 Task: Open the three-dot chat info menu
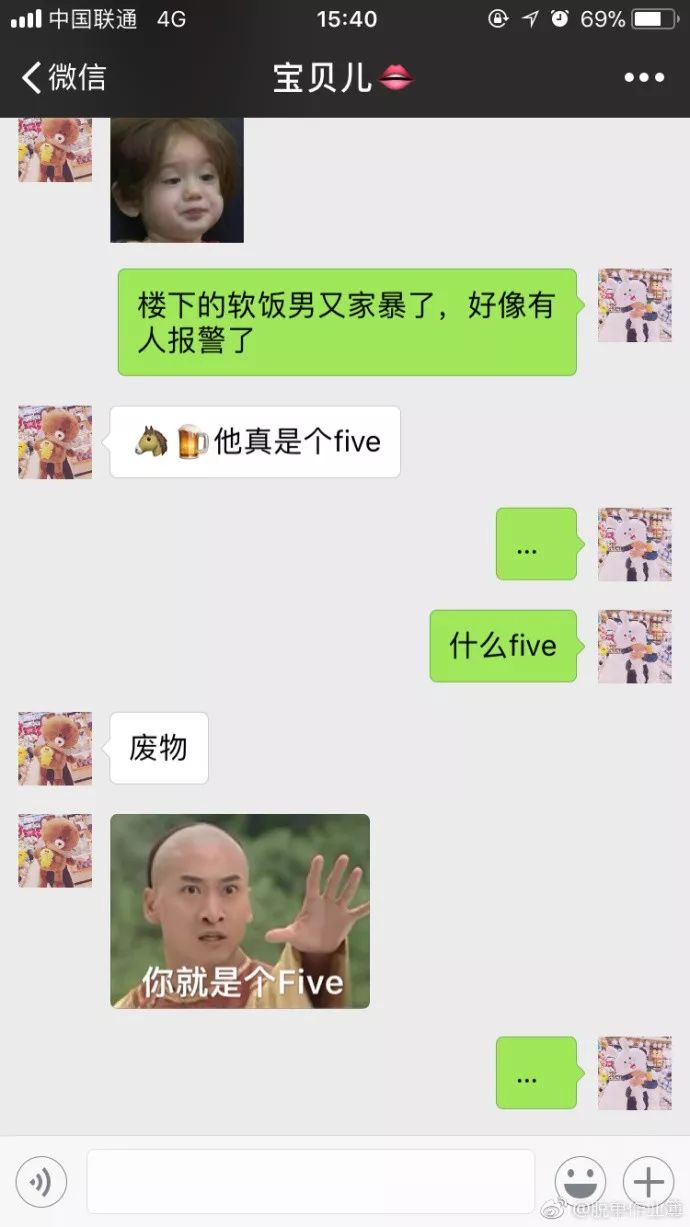(644, 78)
